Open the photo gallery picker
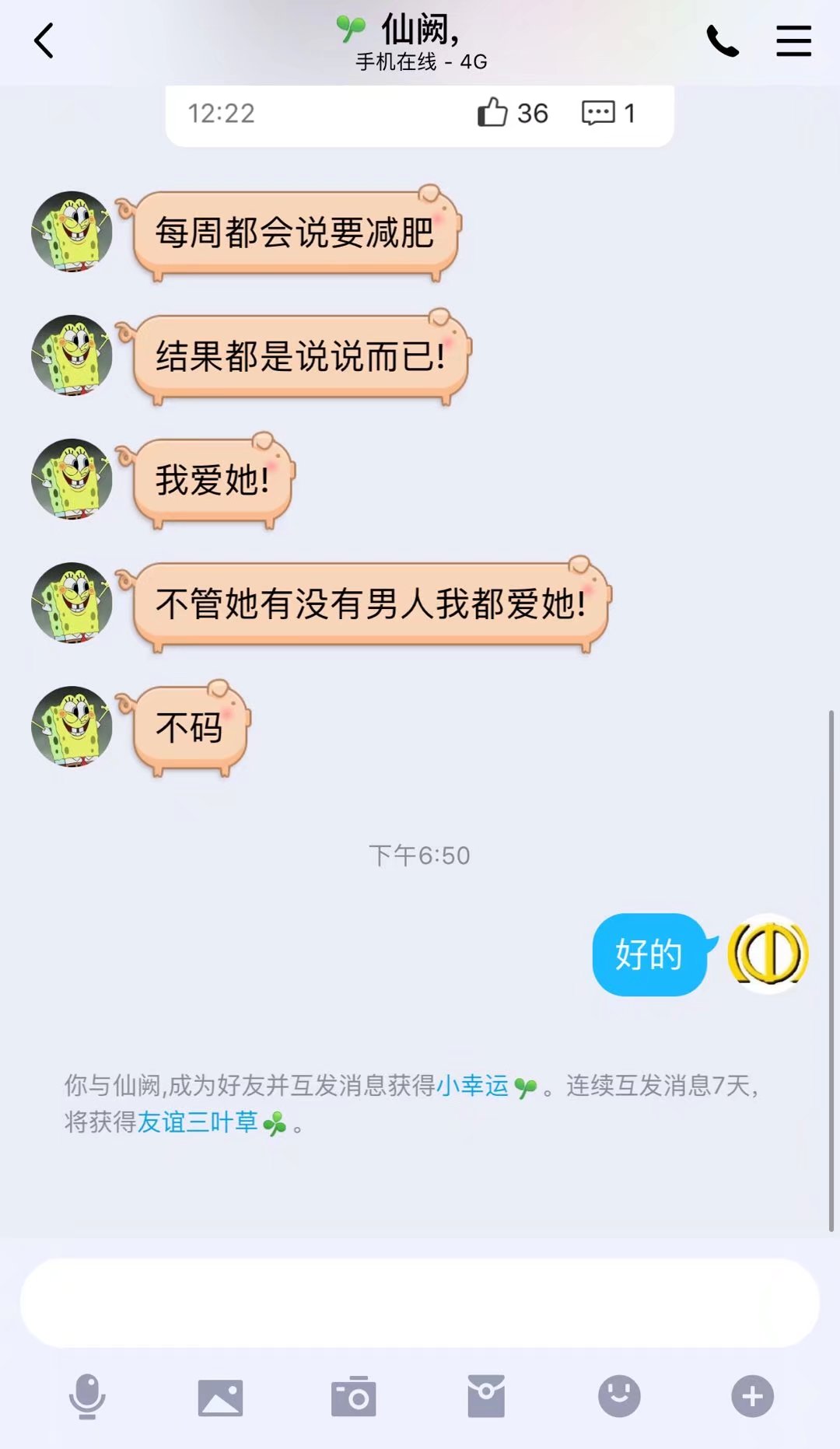 click(220, 1397)
